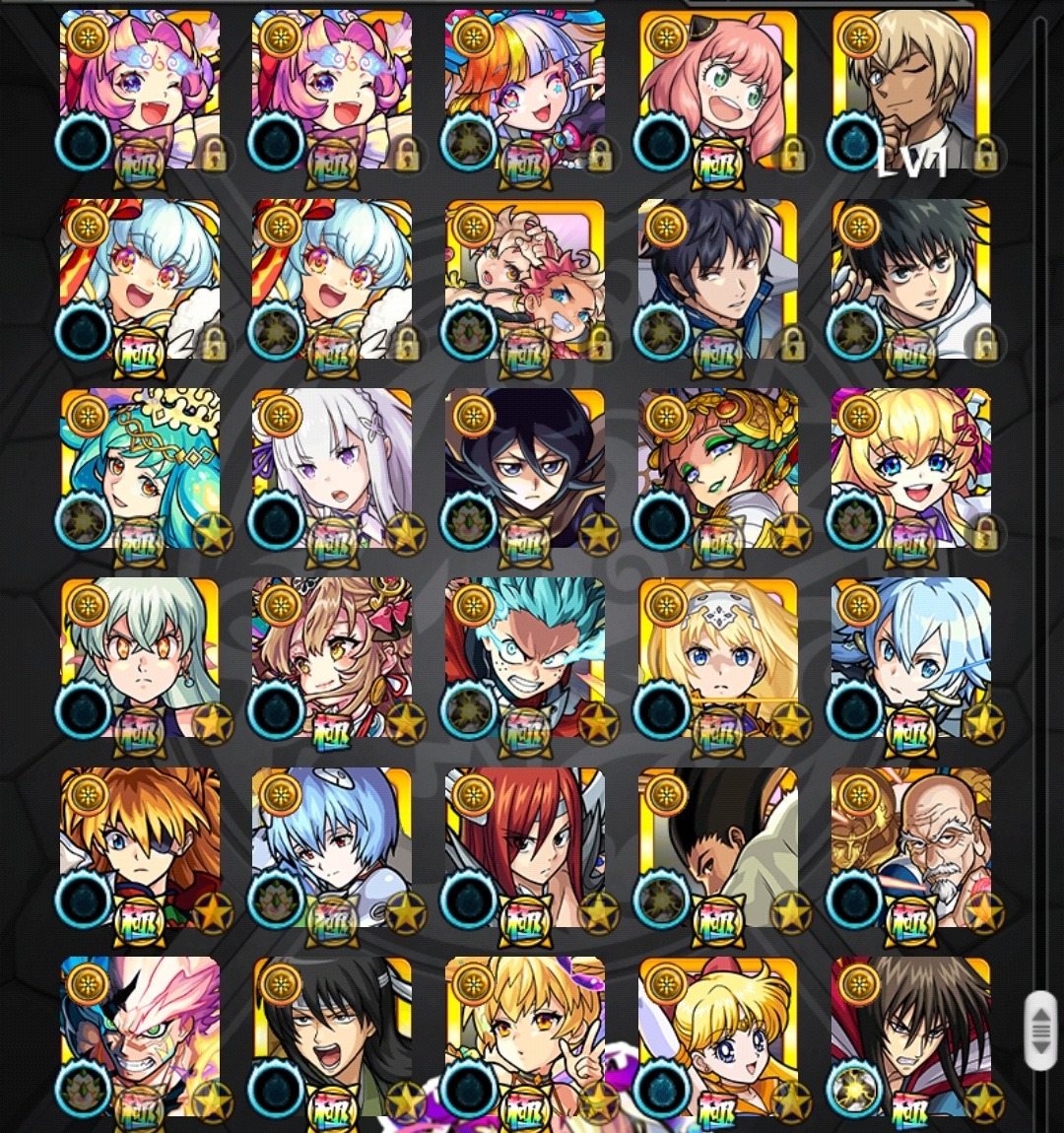
Task: Choose the black-haired character in dark cloak
Action: 525,469
